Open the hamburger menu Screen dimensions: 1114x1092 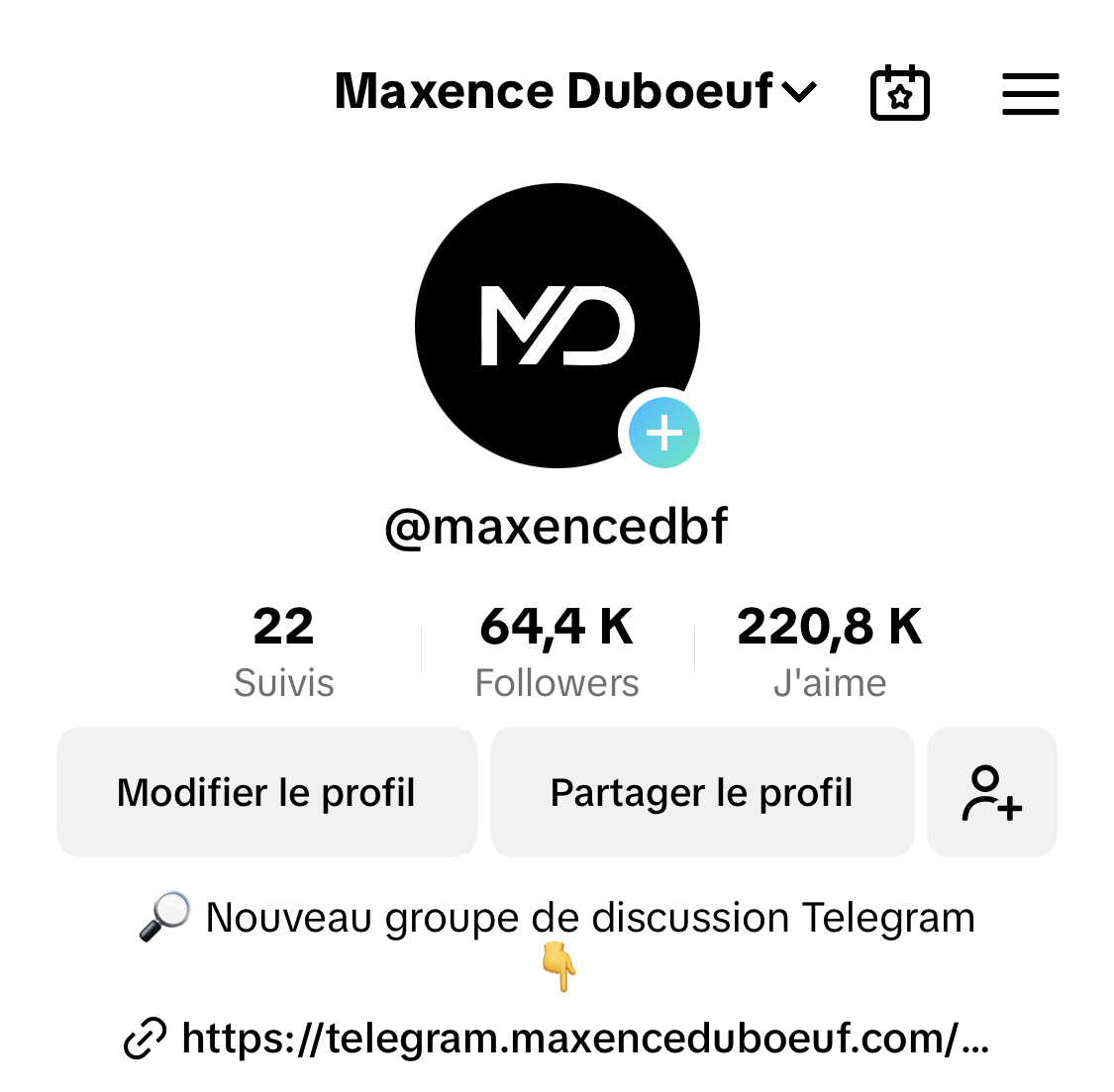point(1030,94)
